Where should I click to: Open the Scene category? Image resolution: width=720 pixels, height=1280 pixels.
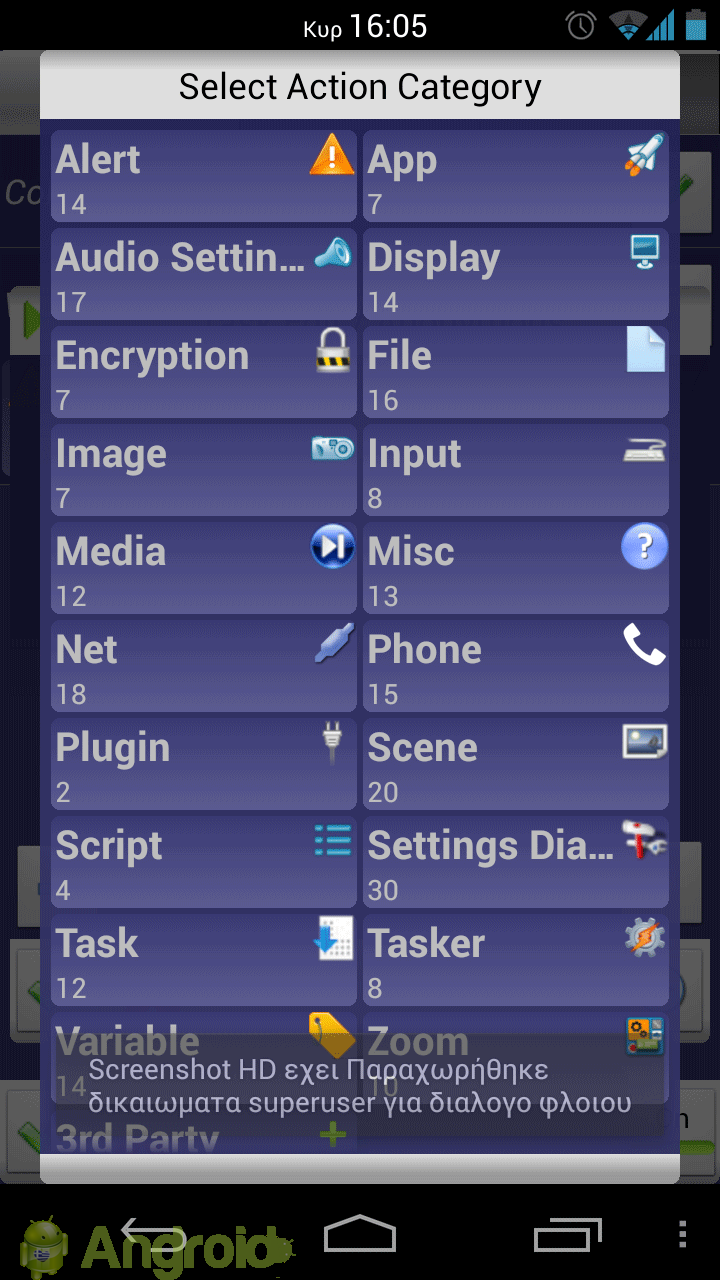(x=516, y=764)
